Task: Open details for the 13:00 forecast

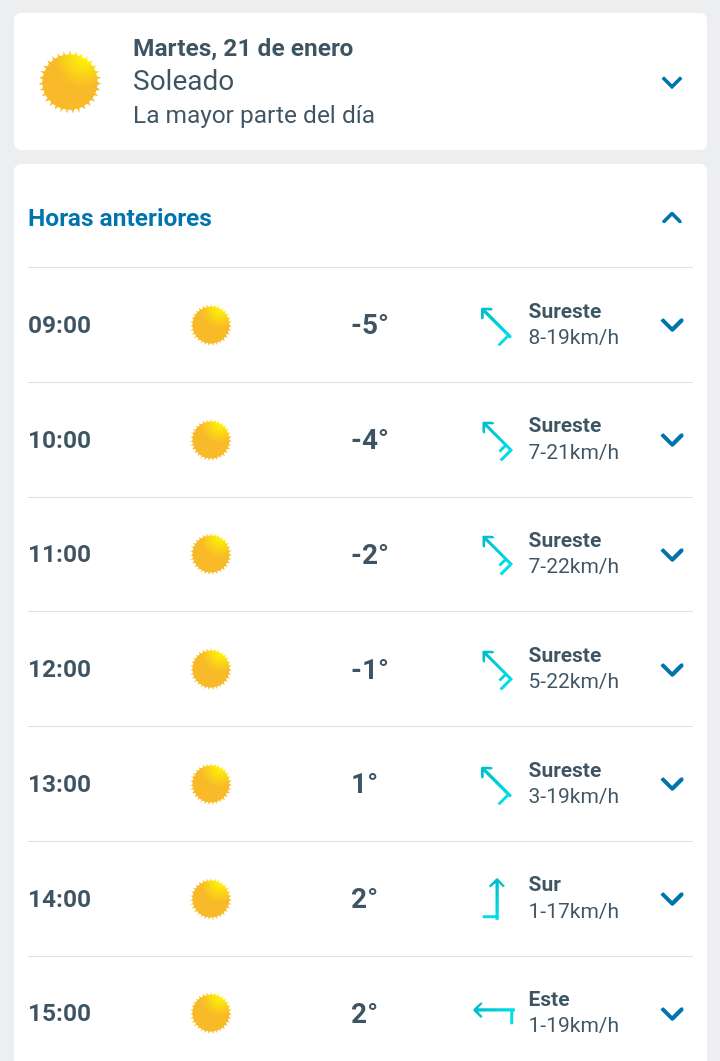Action: click(672, 784)
